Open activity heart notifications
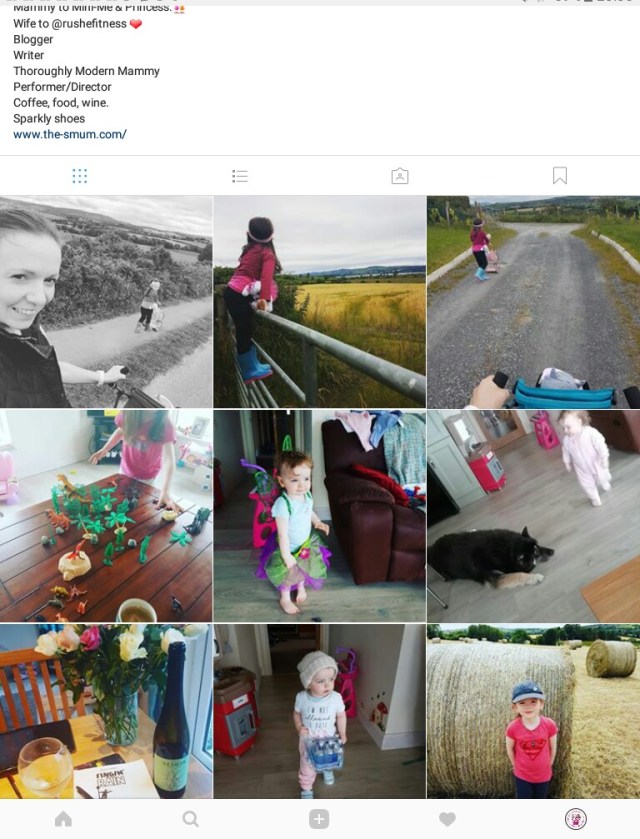This screenshot has width=640, height=839. [x=447, y=819]
